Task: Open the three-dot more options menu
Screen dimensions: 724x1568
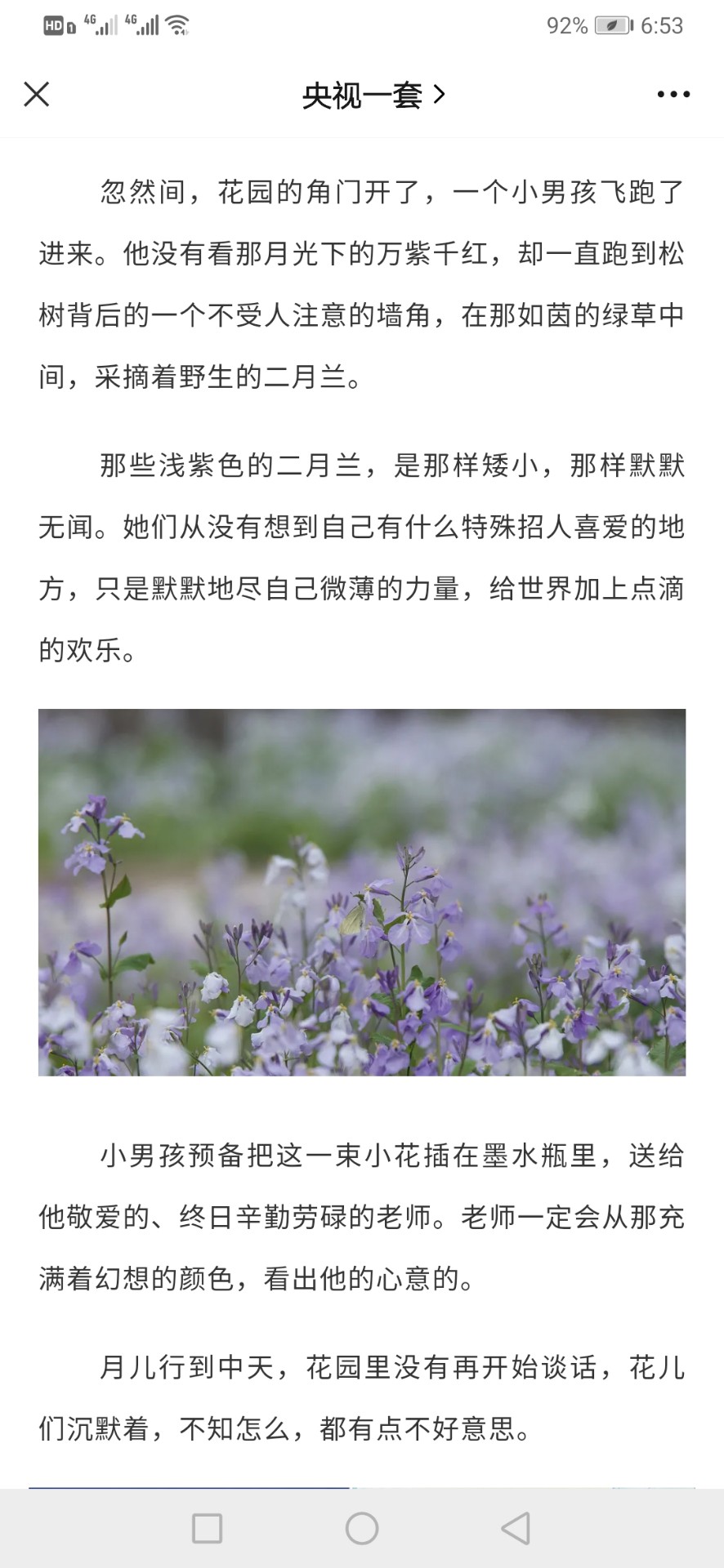Action: (x=673, y=95)
